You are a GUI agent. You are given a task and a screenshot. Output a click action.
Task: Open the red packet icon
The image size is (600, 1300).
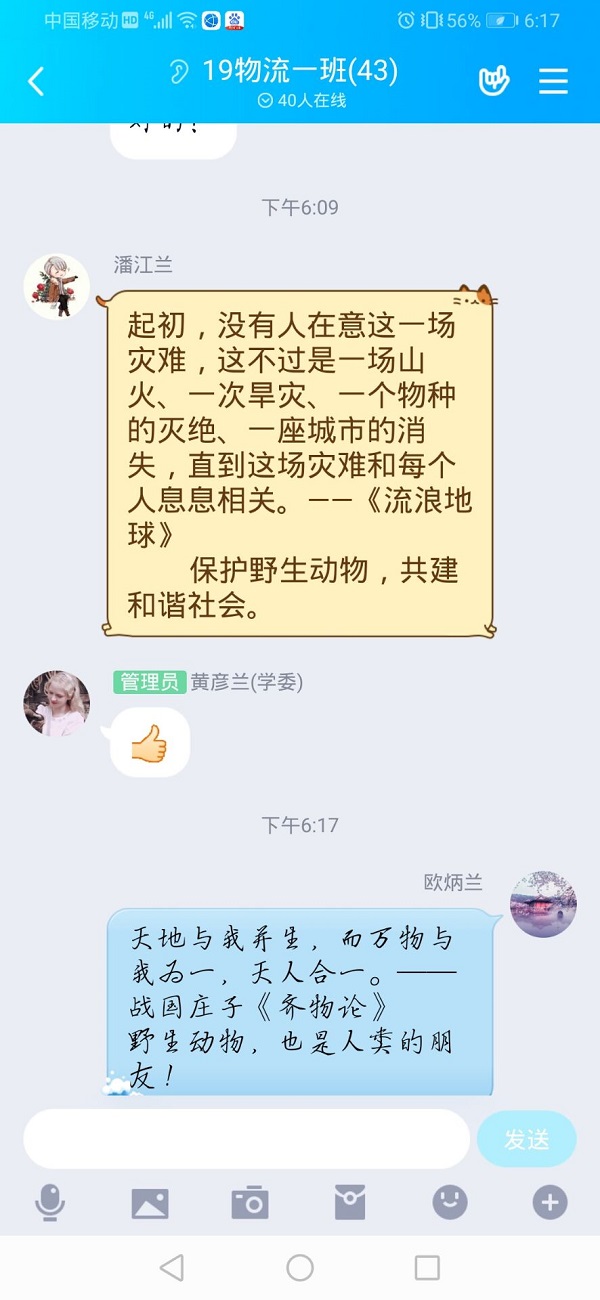click(x=350, y=1203)
